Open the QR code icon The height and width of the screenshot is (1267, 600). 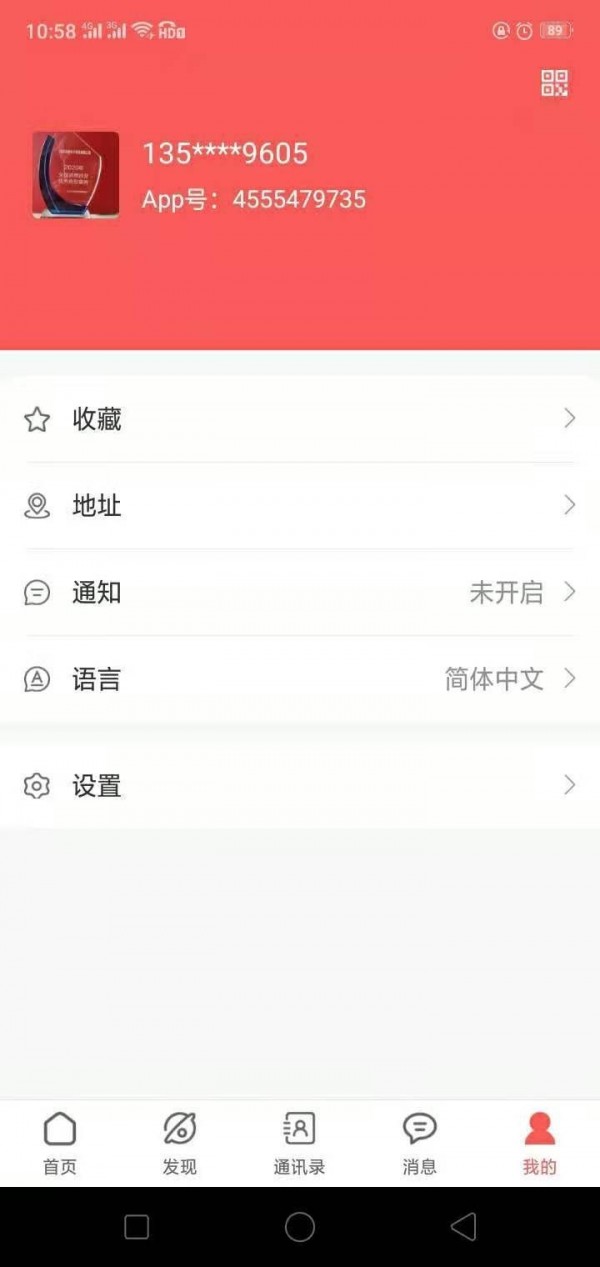click(554, 84)
